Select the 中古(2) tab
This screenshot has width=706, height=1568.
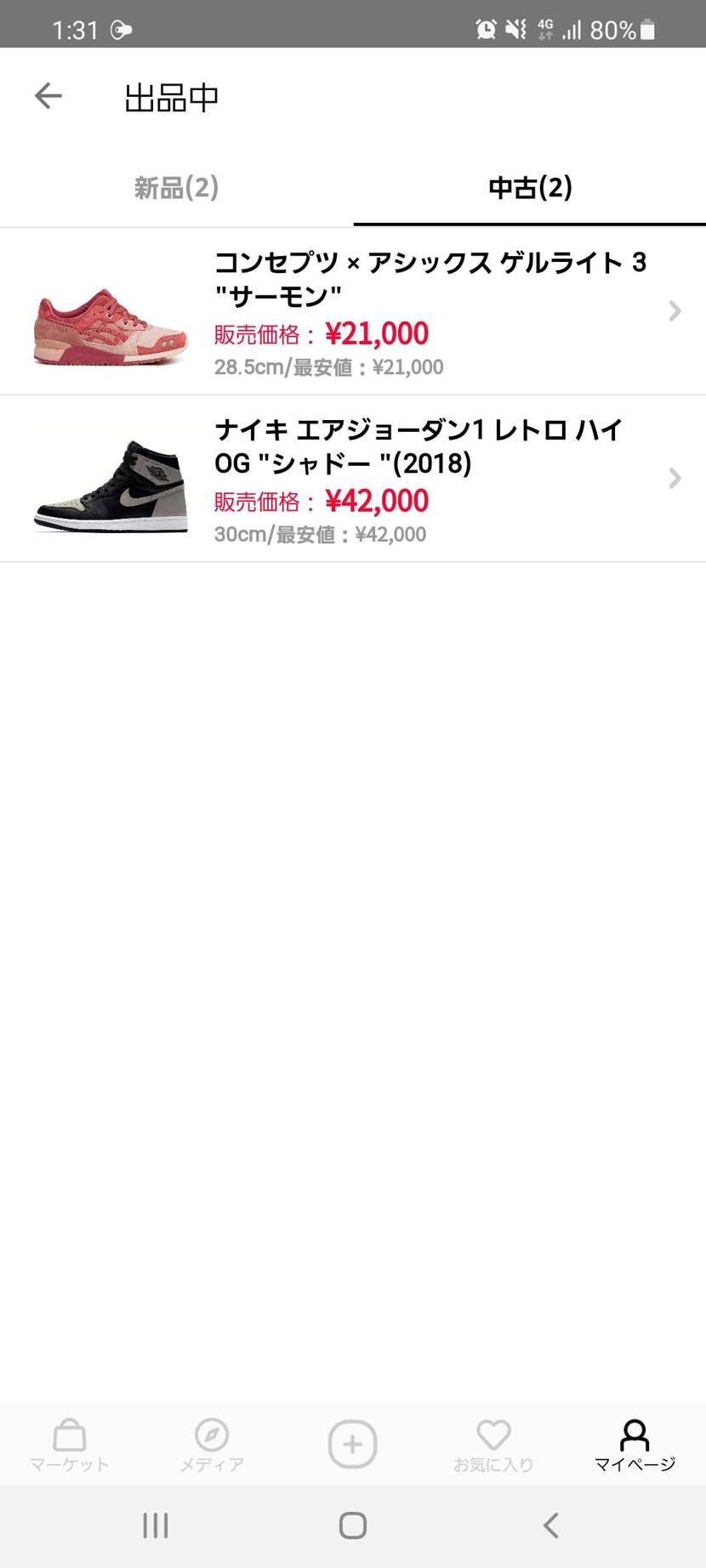coord(530,188)
